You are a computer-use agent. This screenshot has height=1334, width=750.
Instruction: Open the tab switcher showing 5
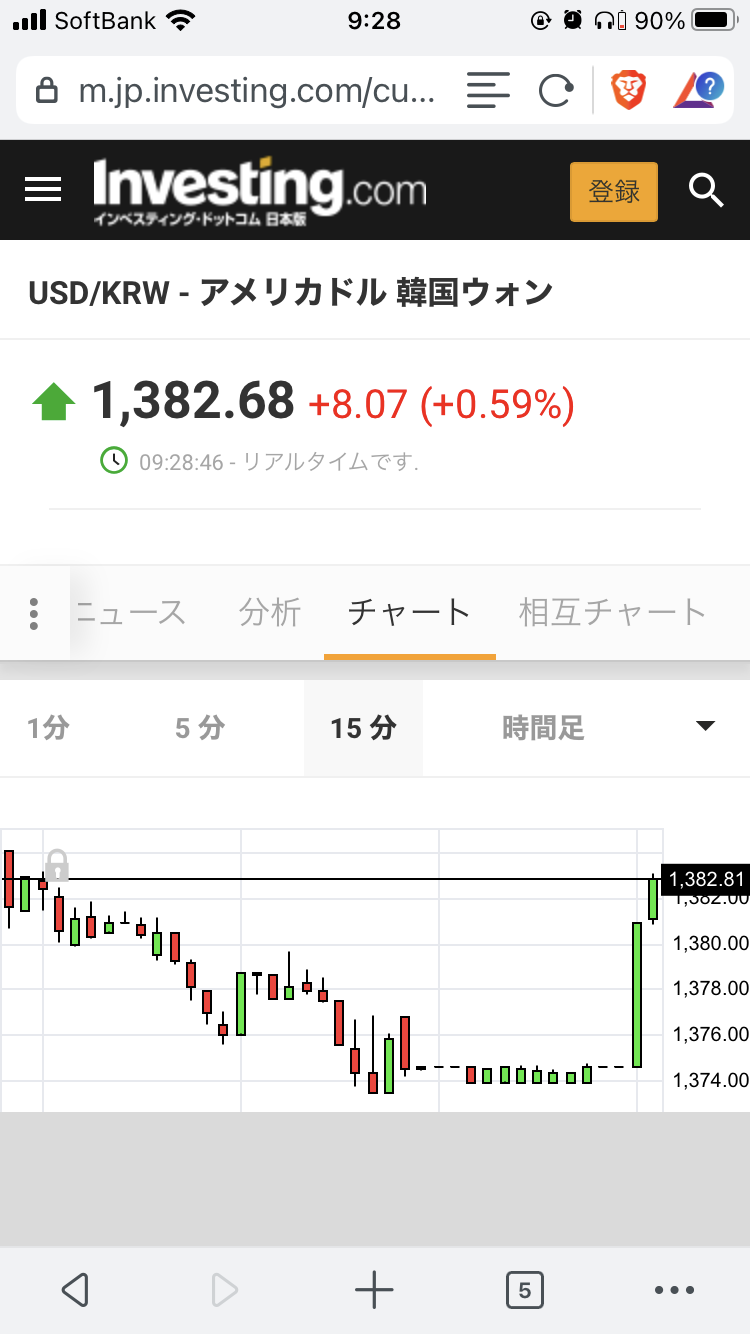pyautogui.click(x=525, y=1290)
